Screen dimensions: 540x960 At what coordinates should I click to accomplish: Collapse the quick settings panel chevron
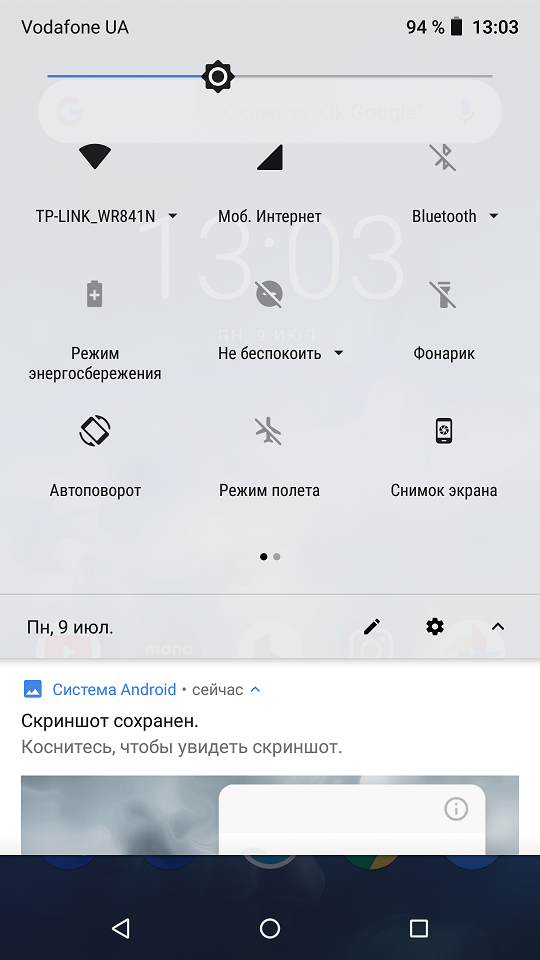click(498, 627)
